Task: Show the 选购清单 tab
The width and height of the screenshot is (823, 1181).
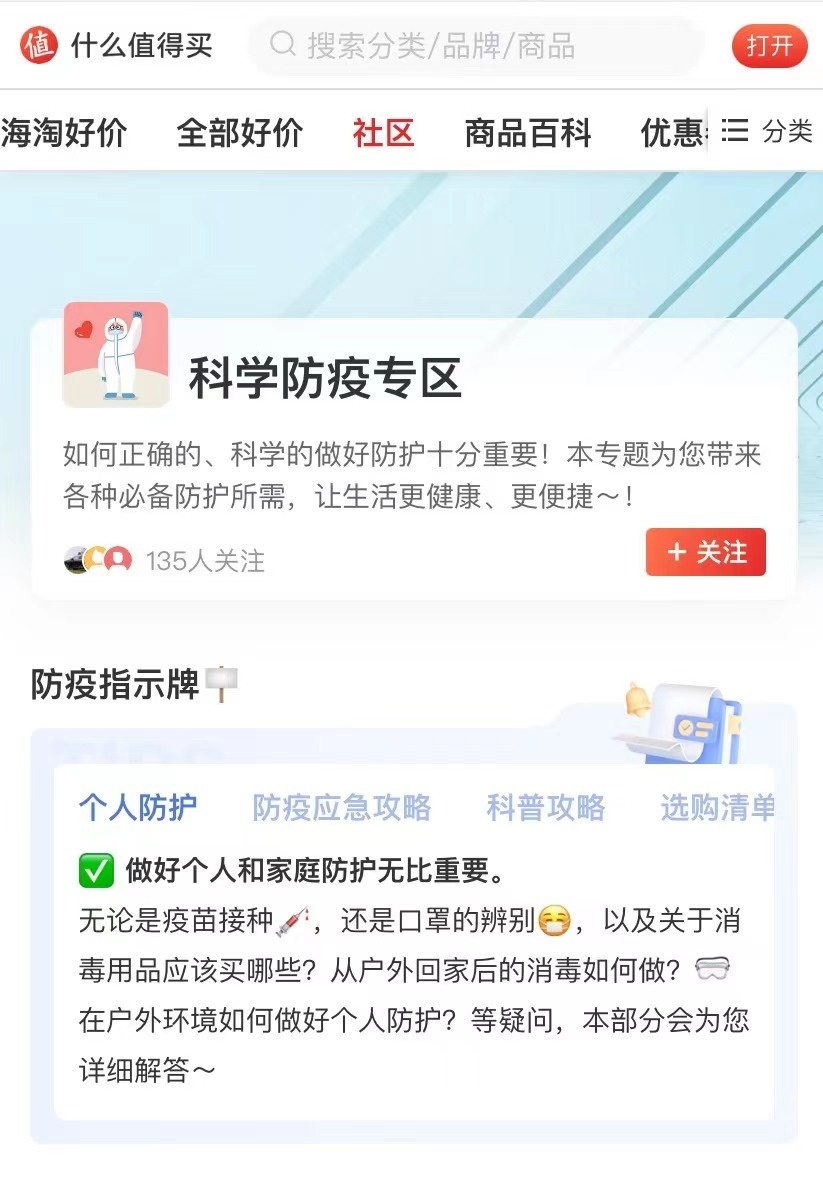Action: click(717, 807)
